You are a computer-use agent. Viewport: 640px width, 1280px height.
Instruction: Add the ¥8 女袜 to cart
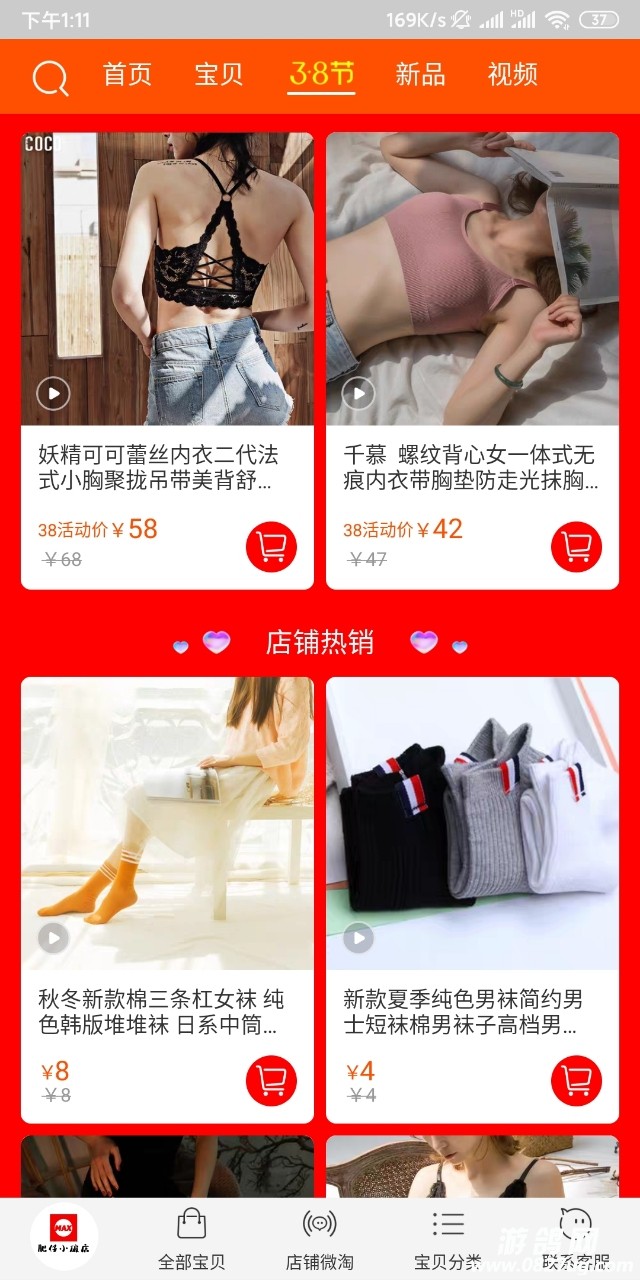(x=271, y=1081)
